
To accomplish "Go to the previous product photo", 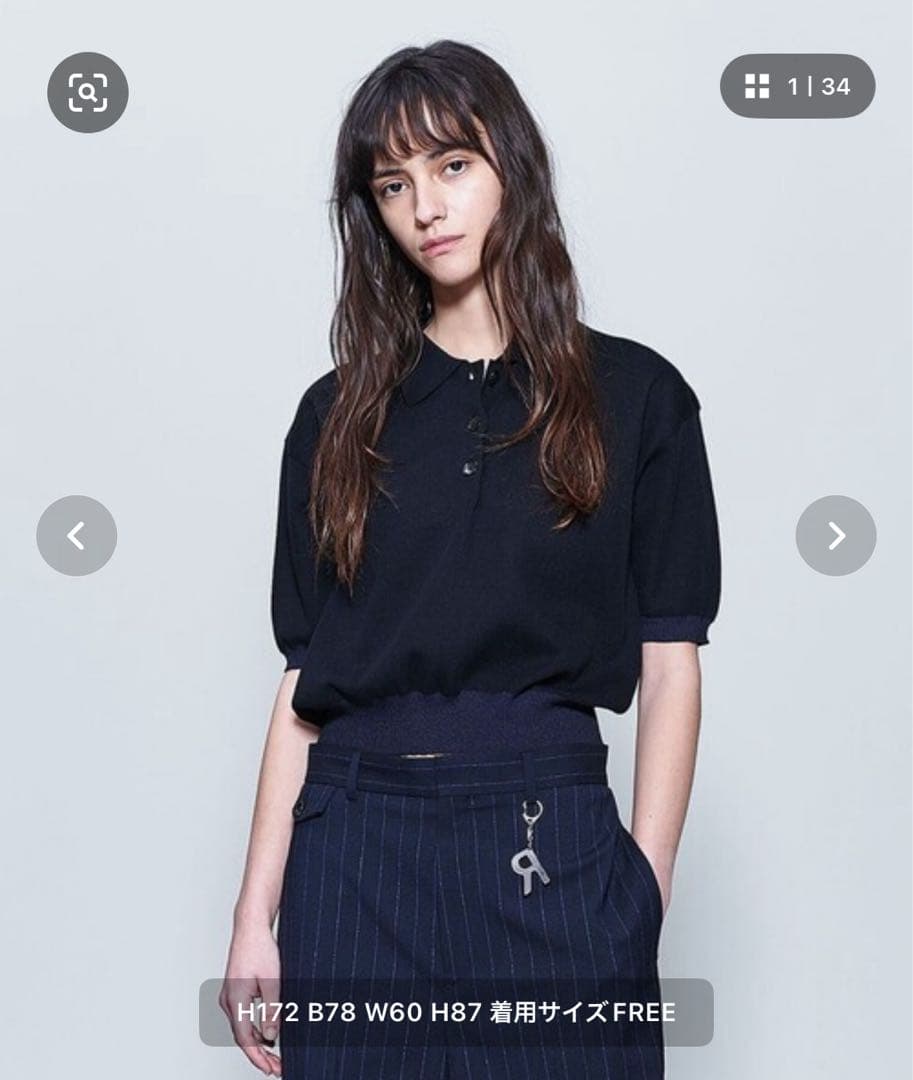I will point(77,536).
